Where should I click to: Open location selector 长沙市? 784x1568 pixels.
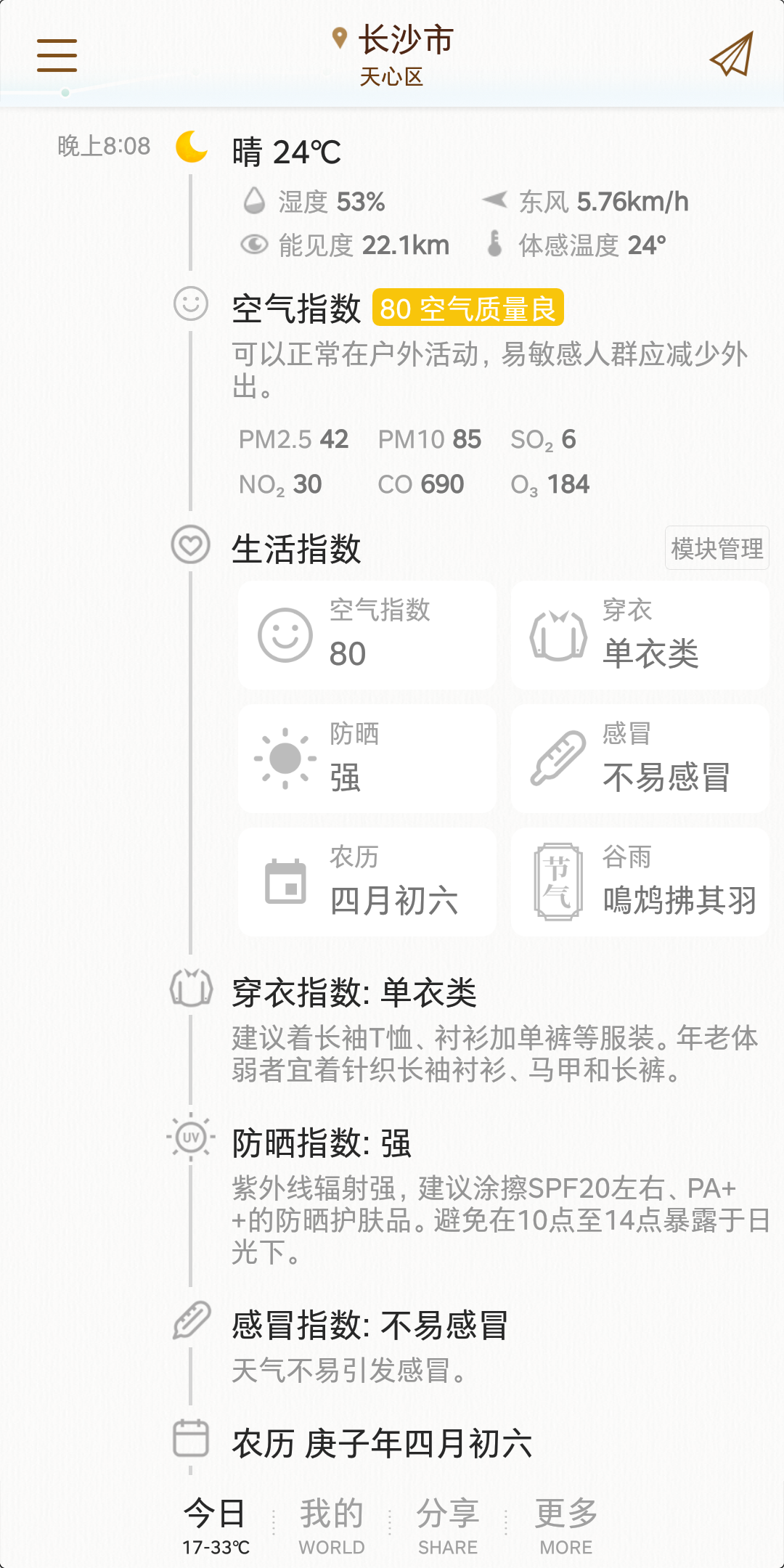[x=393, y=40]
